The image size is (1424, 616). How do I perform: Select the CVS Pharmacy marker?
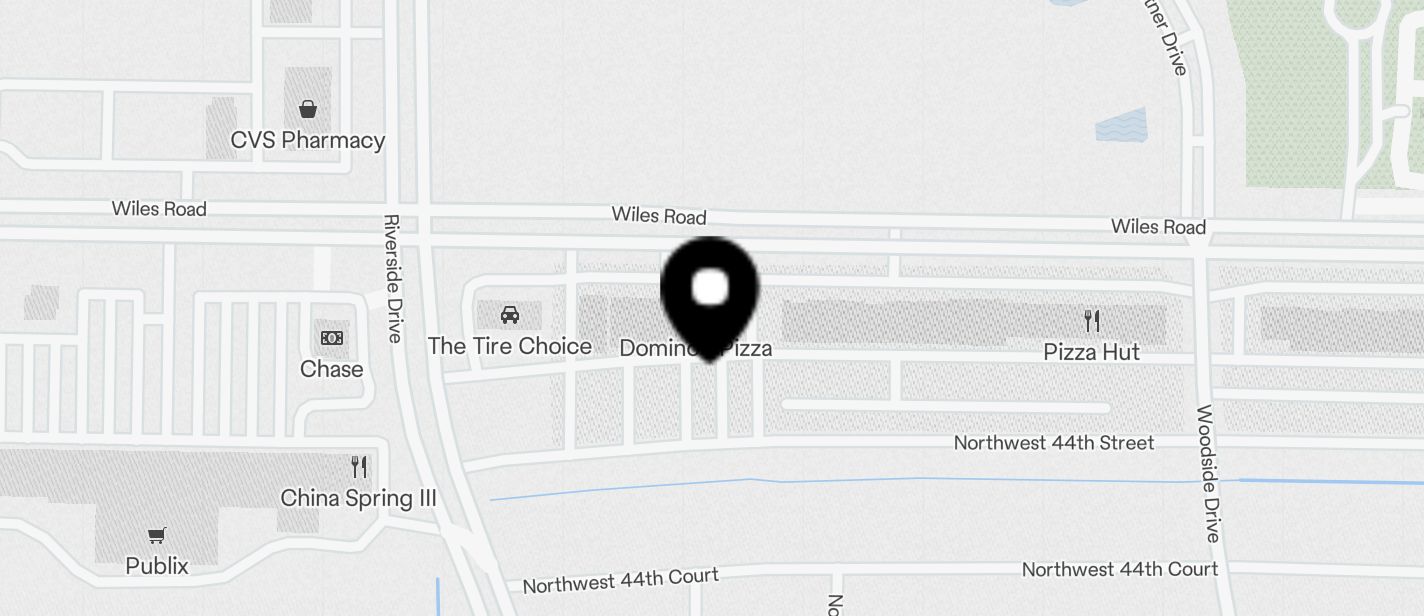[x=308, y=109]
